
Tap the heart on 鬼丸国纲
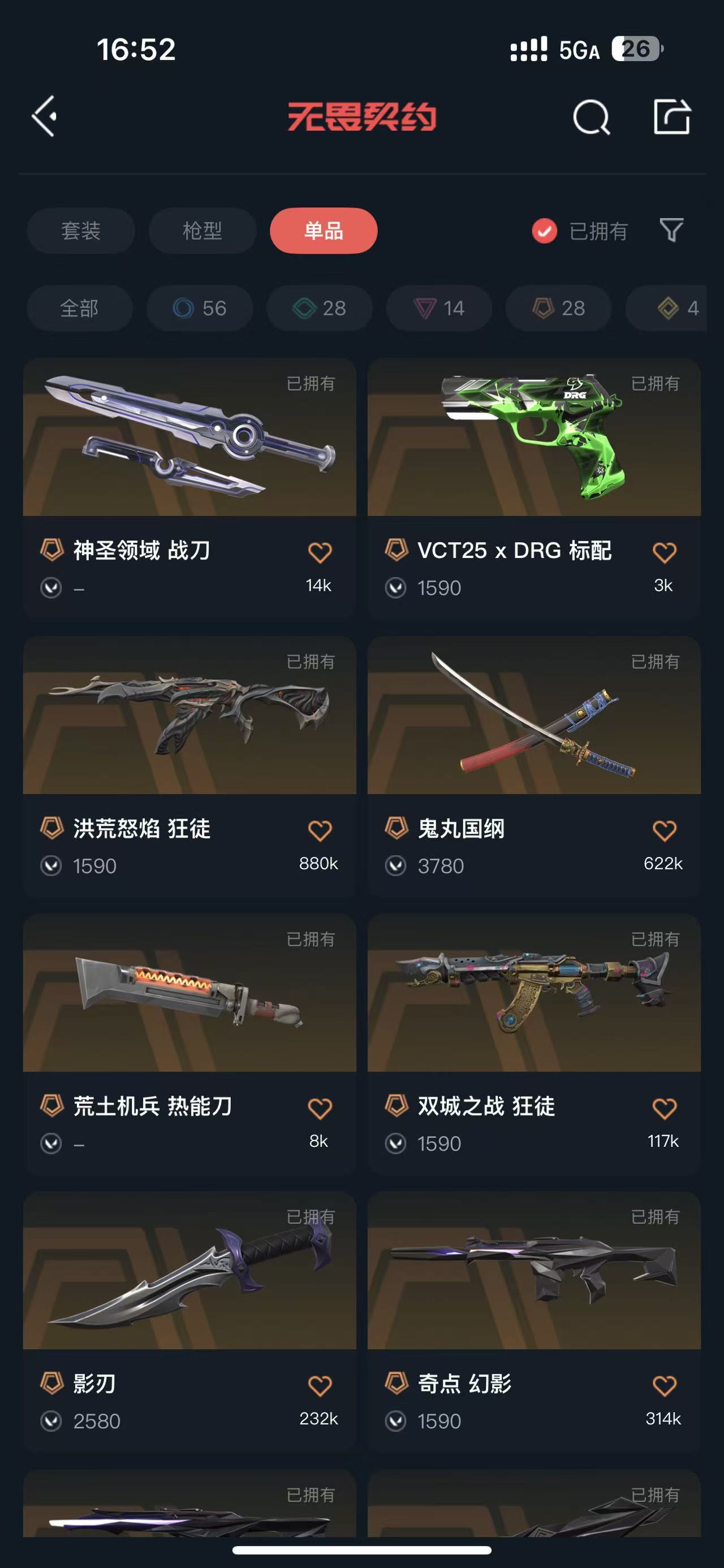[x=664, y=830]
